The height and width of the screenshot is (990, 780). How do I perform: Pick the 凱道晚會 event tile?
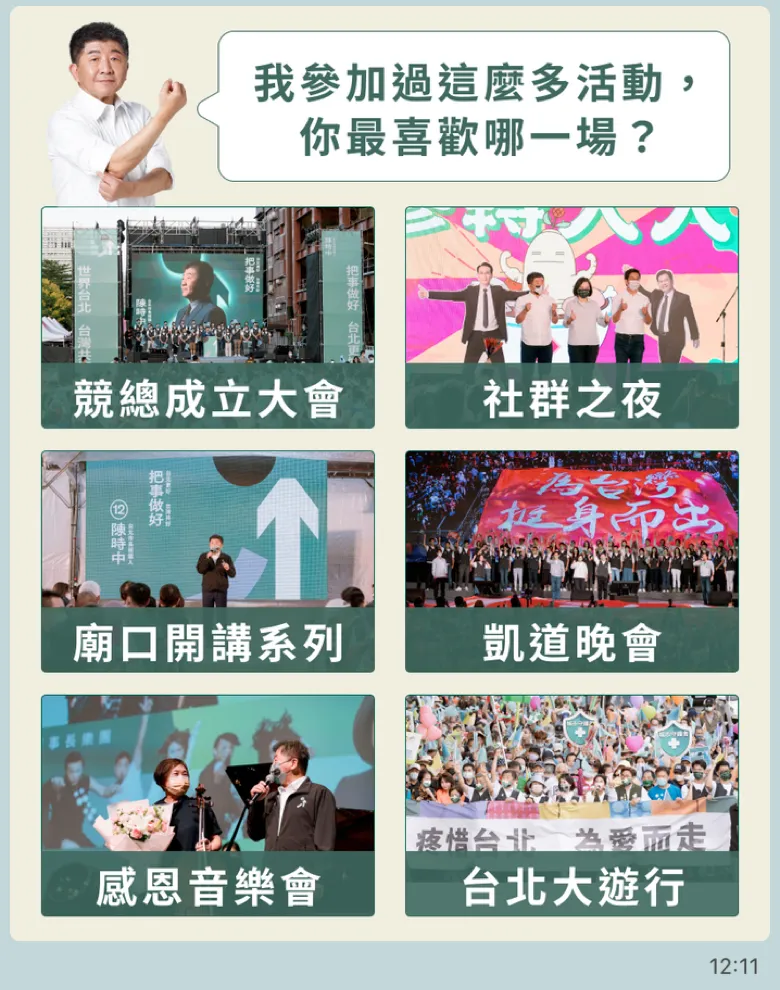(571, 561)
